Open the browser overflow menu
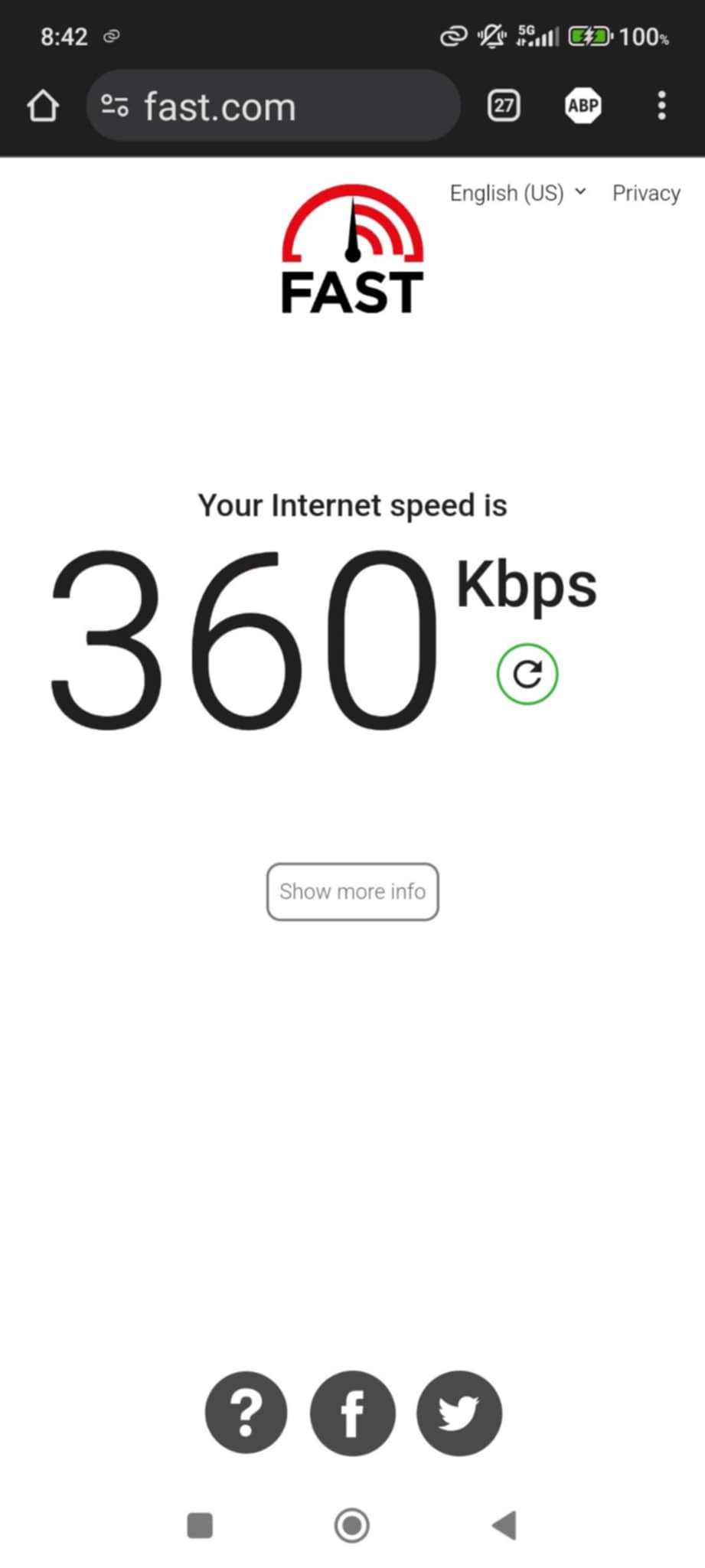 (x=662, y=106)
